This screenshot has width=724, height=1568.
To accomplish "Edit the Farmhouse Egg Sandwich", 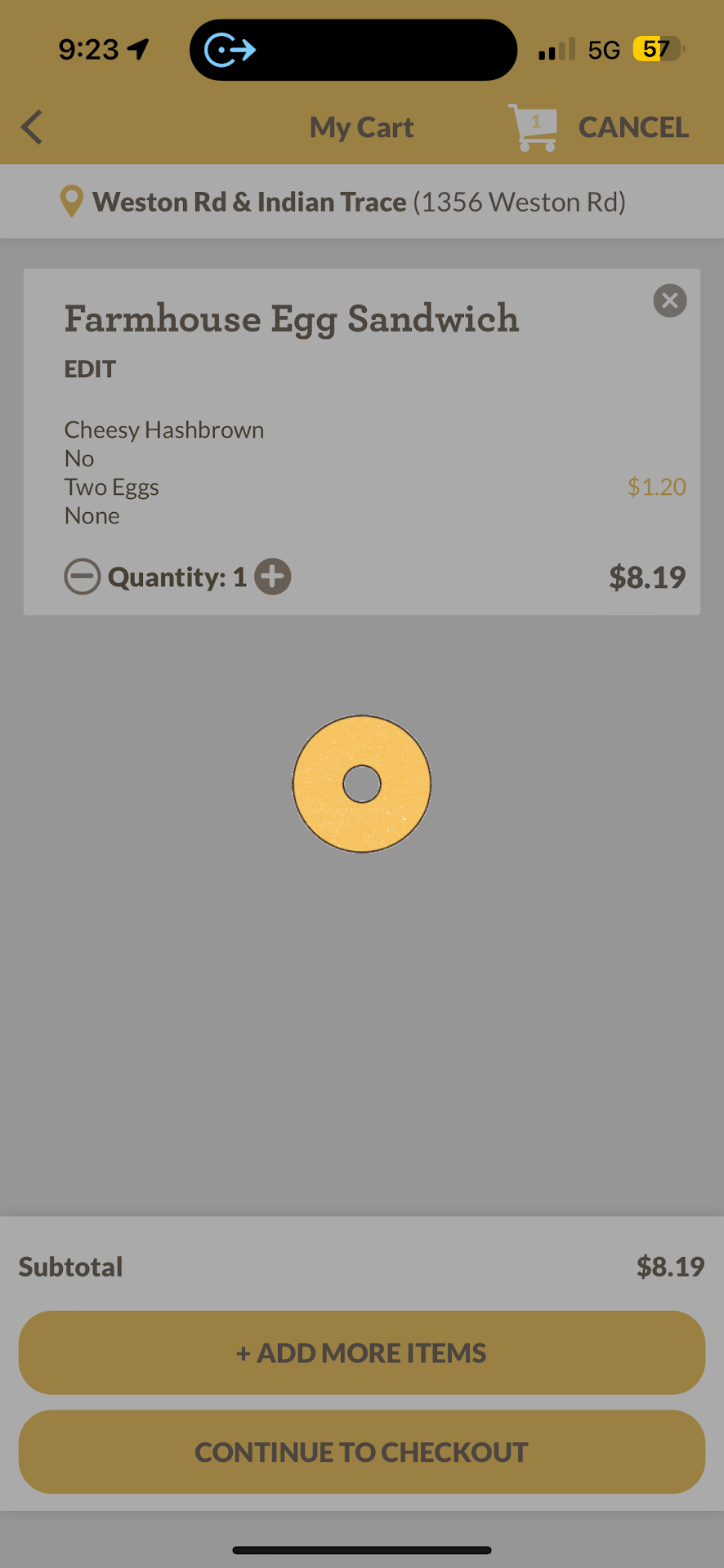I will tap(90, 369).
